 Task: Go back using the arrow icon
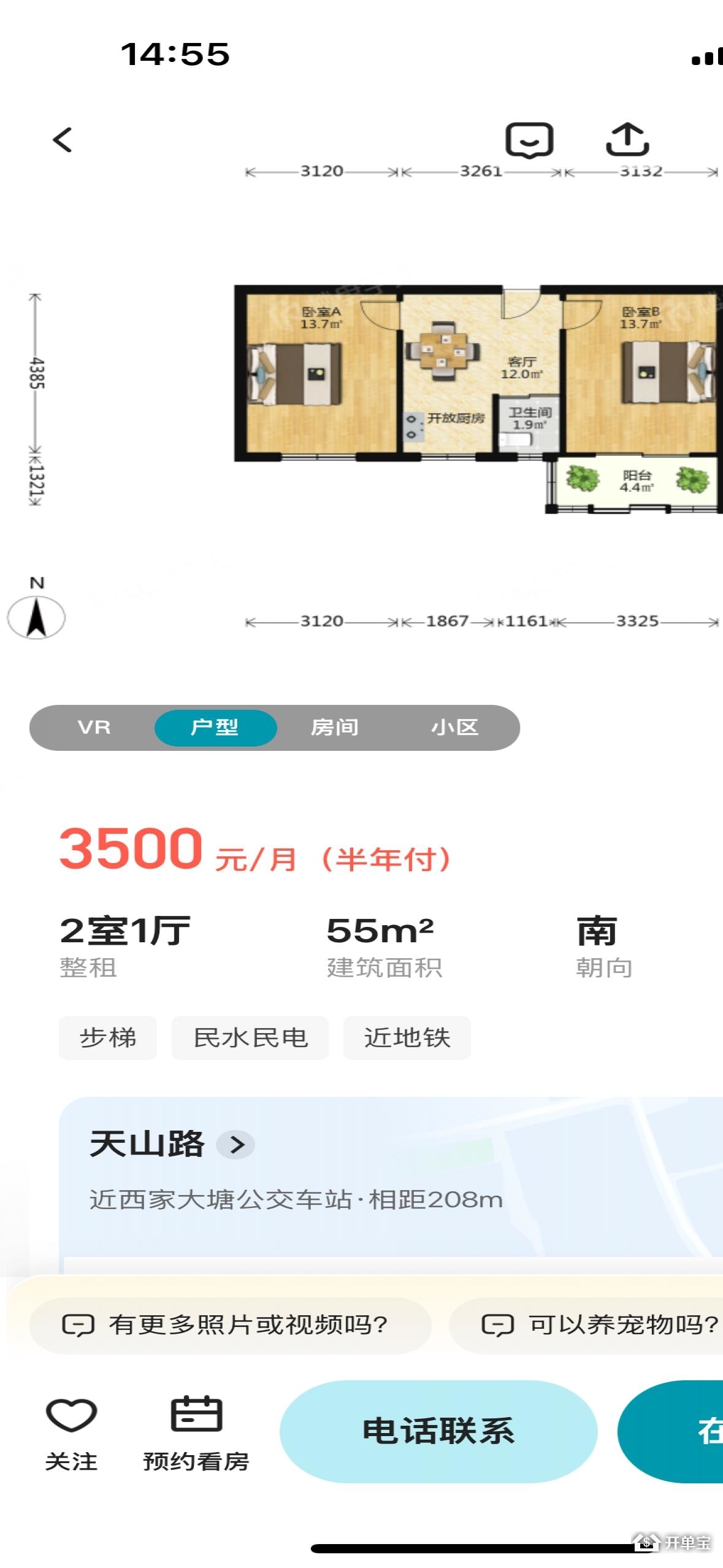63,140
